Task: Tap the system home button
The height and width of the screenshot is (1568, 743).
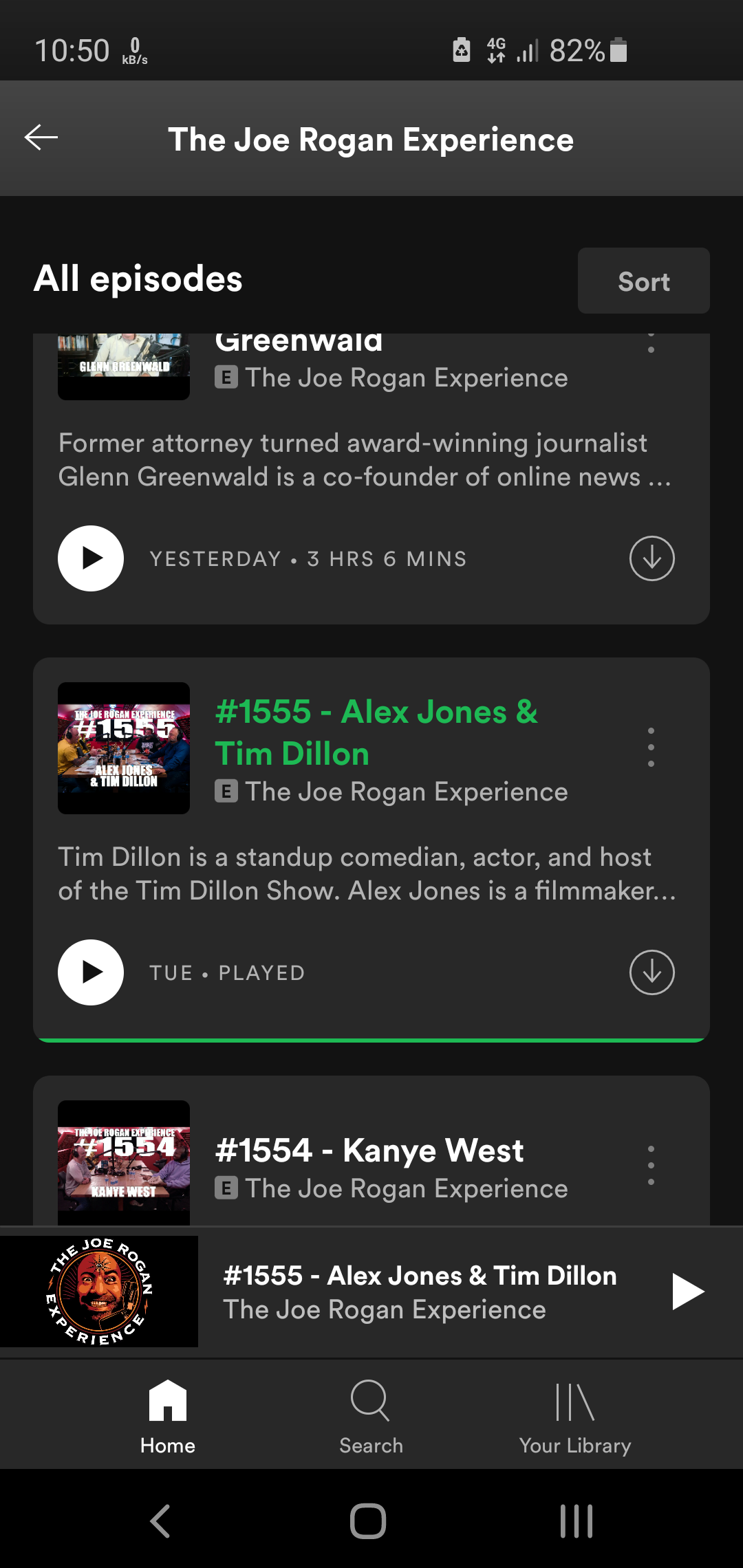Action: [x=368, y=1521]
